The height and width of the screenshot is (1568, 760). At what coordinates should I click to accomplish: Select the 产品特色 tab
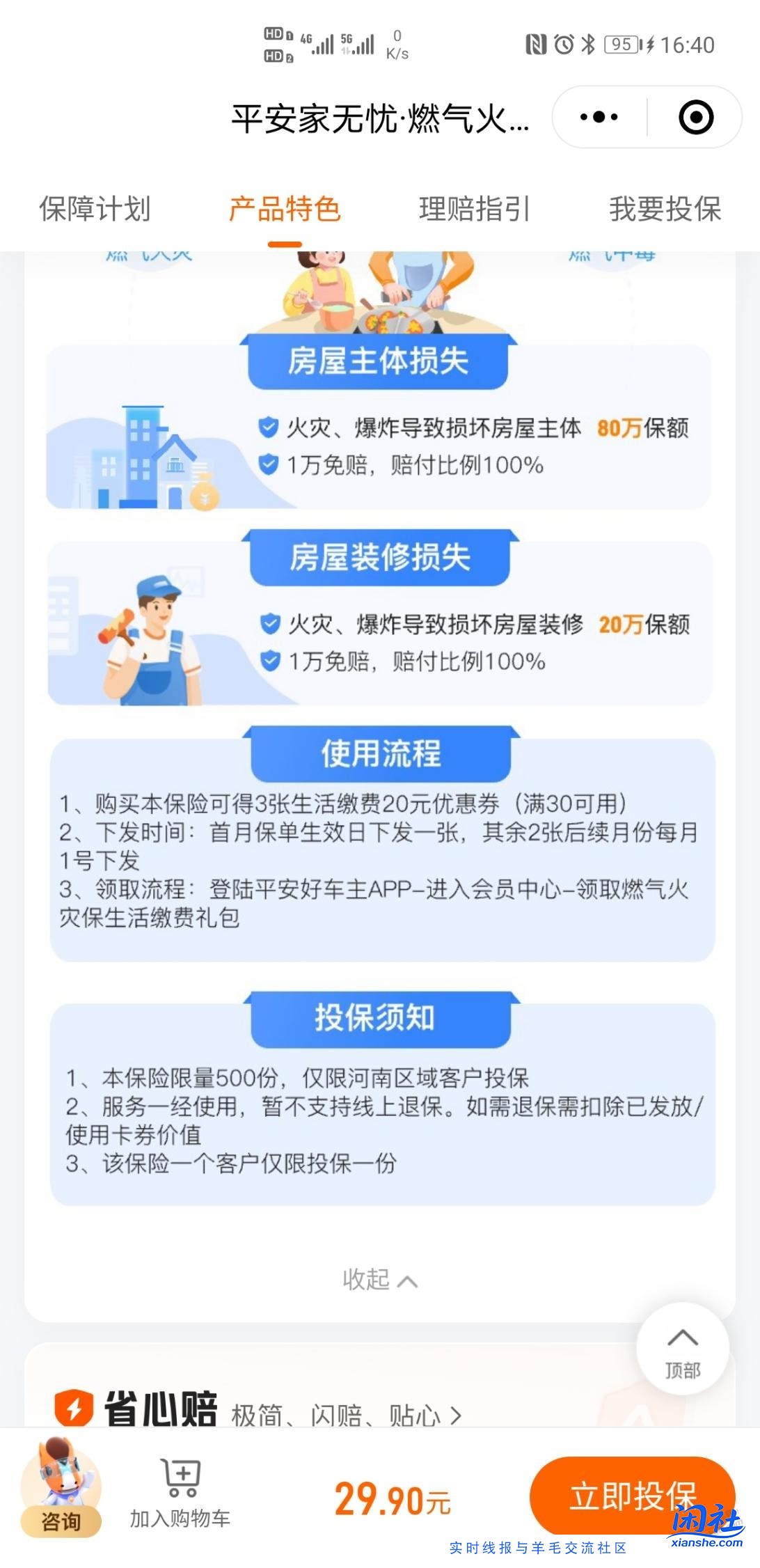tap(285, 209)
